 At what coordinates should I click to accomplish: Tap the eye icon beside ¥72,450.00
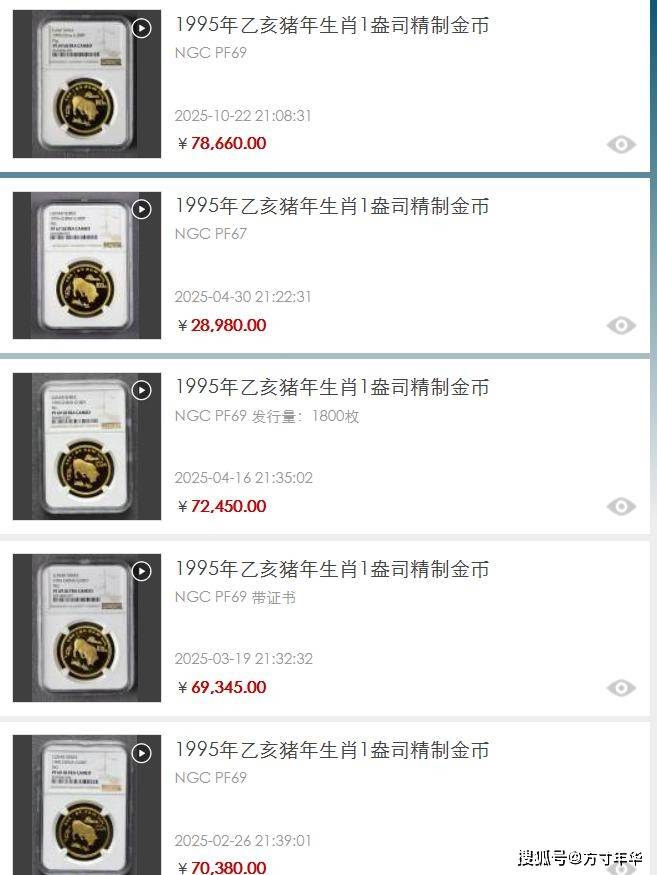click(621, 507)
